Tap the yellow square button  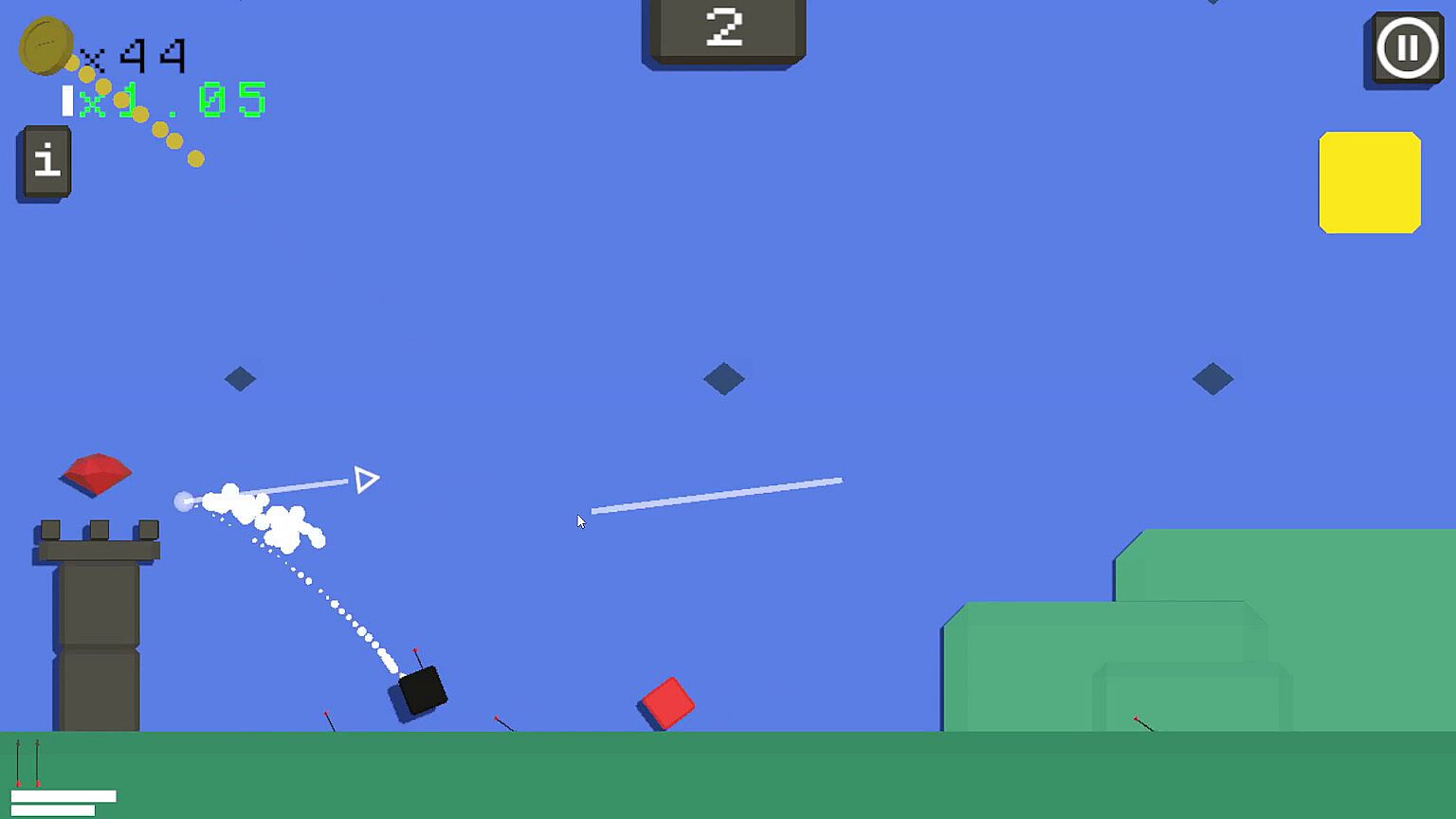coord(1369,183)
